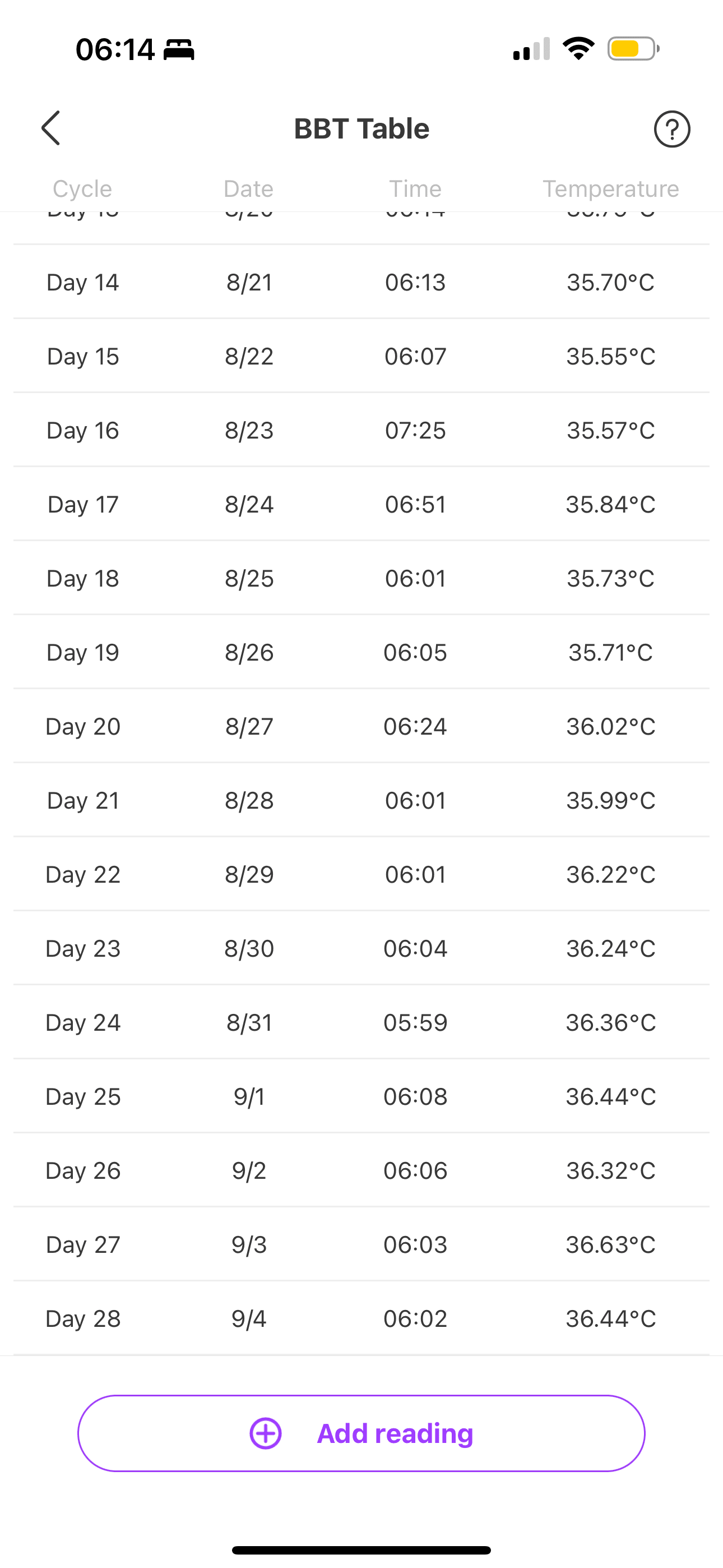Open the Day 27 reading of 36.63°C
This screenshot has width=723, height=1568.
tap(361, 1244)
